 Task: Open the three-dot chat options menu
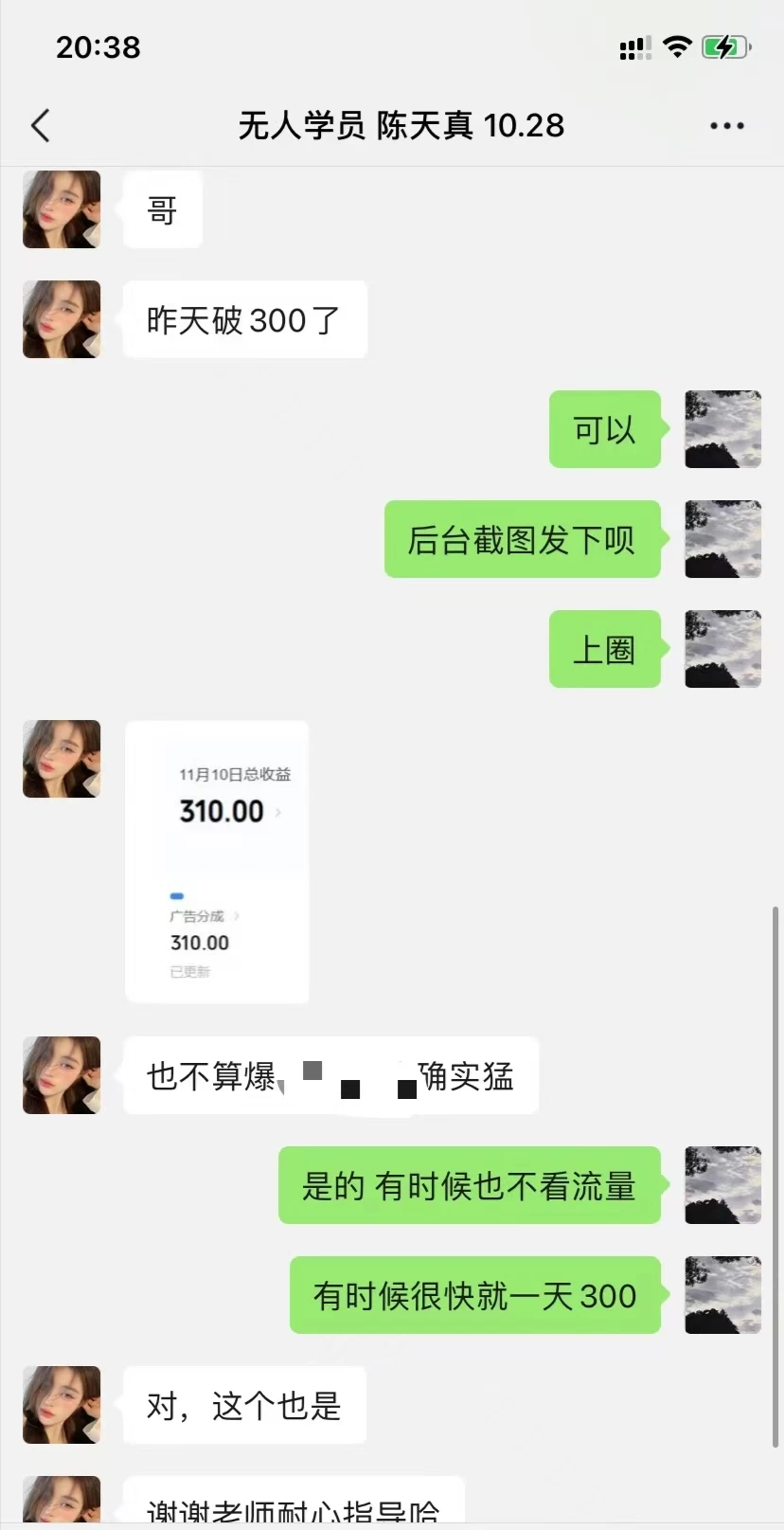pyautogui.click(x=726, y=124)
